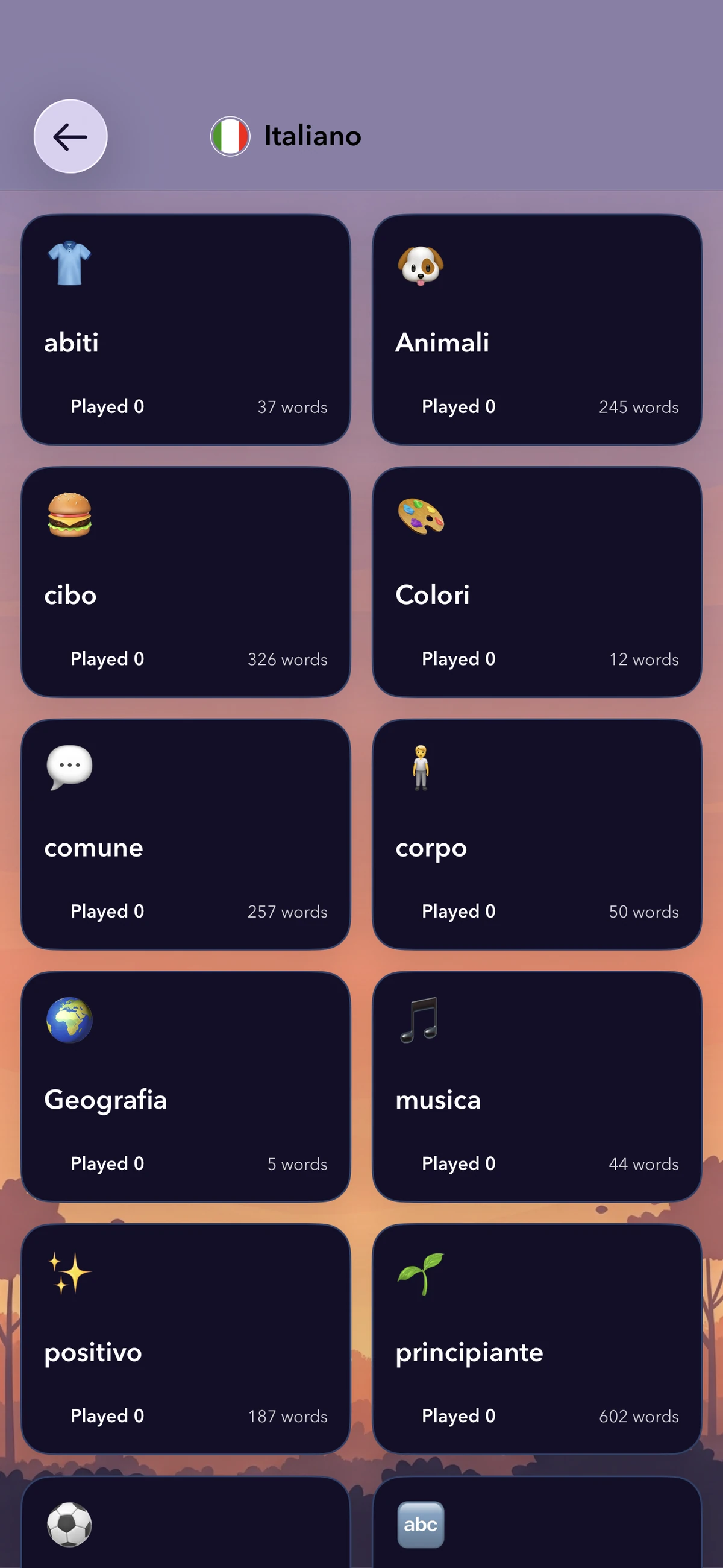Tap the shirt icon on the abiti card
Screen dimensions: 723x1568
click(69, 264)
